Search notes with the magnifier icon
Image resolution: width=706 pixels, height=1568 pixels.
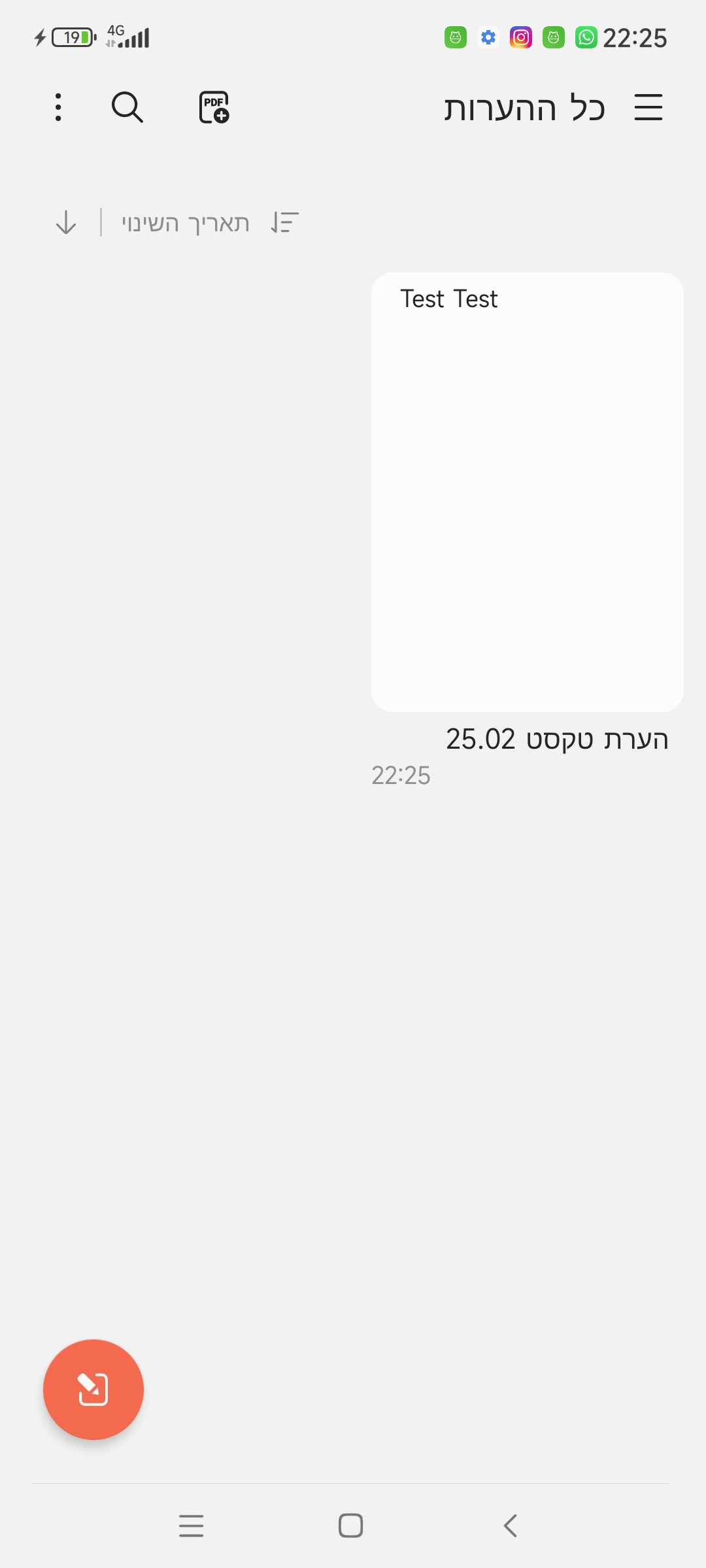pyautogui.click(x=127, y=107)
